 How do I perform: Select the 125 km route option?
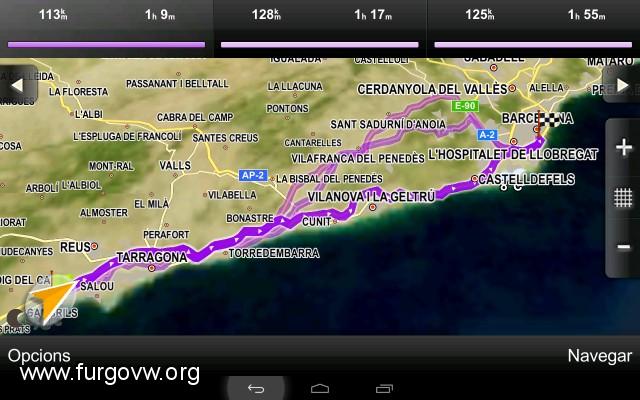[x=533, y=24]
